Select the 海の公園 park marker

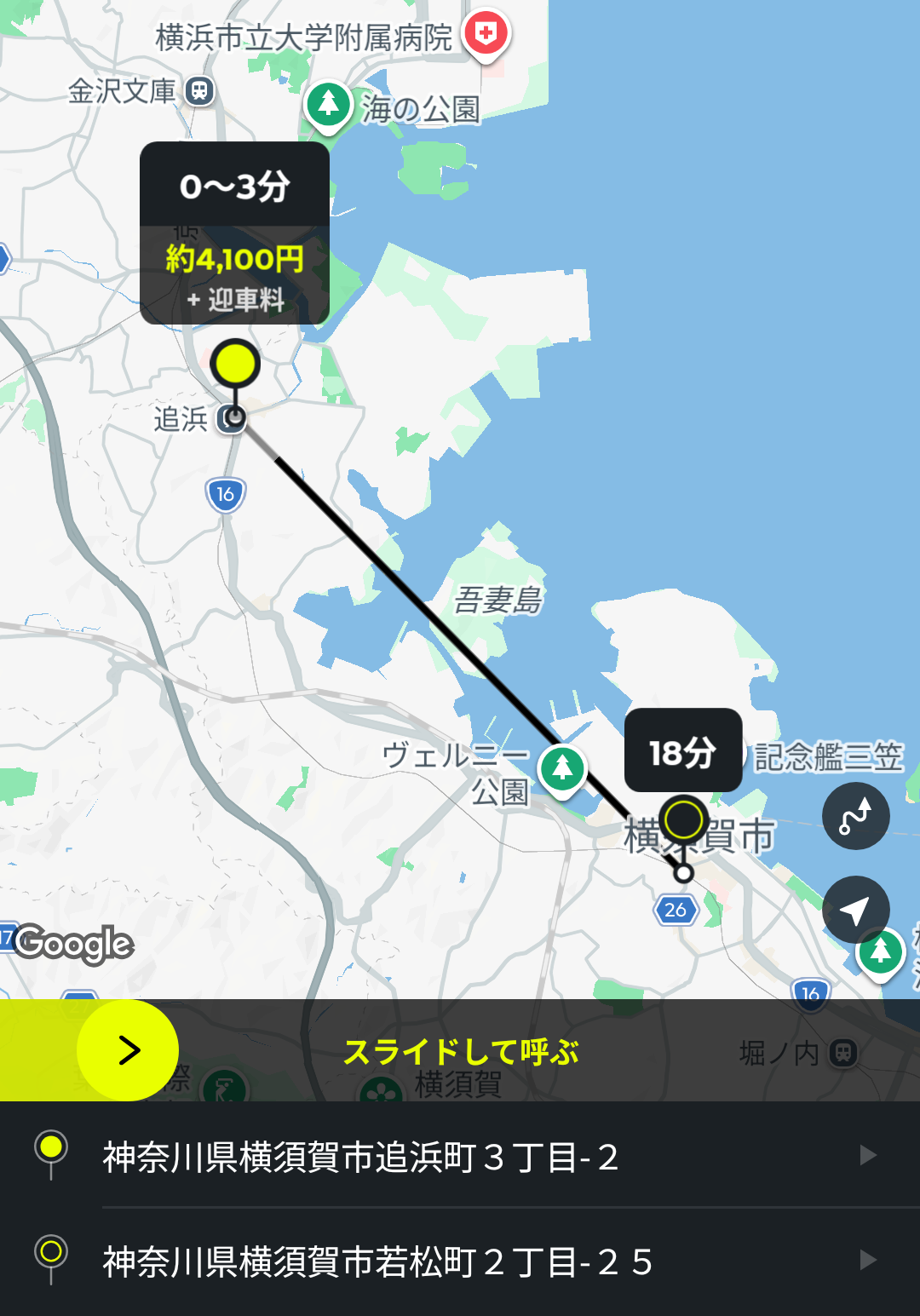[328, 105]
